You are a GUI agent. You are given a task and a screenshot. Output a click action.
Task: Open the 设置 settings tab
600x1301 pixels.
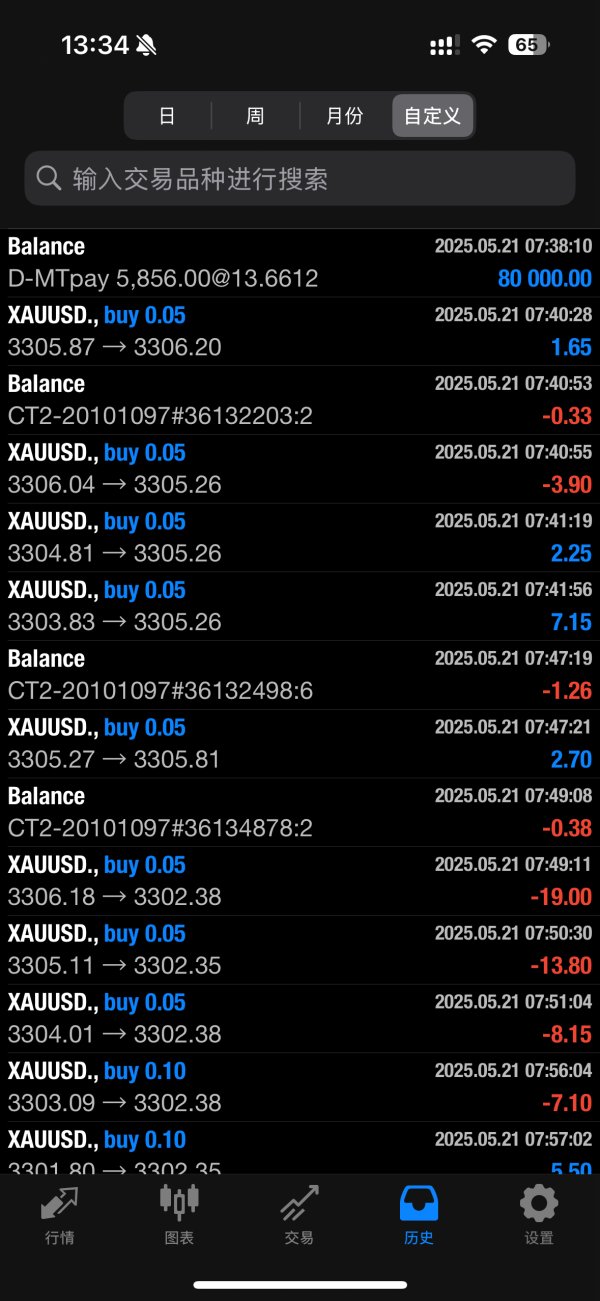tap(539, 1215)
